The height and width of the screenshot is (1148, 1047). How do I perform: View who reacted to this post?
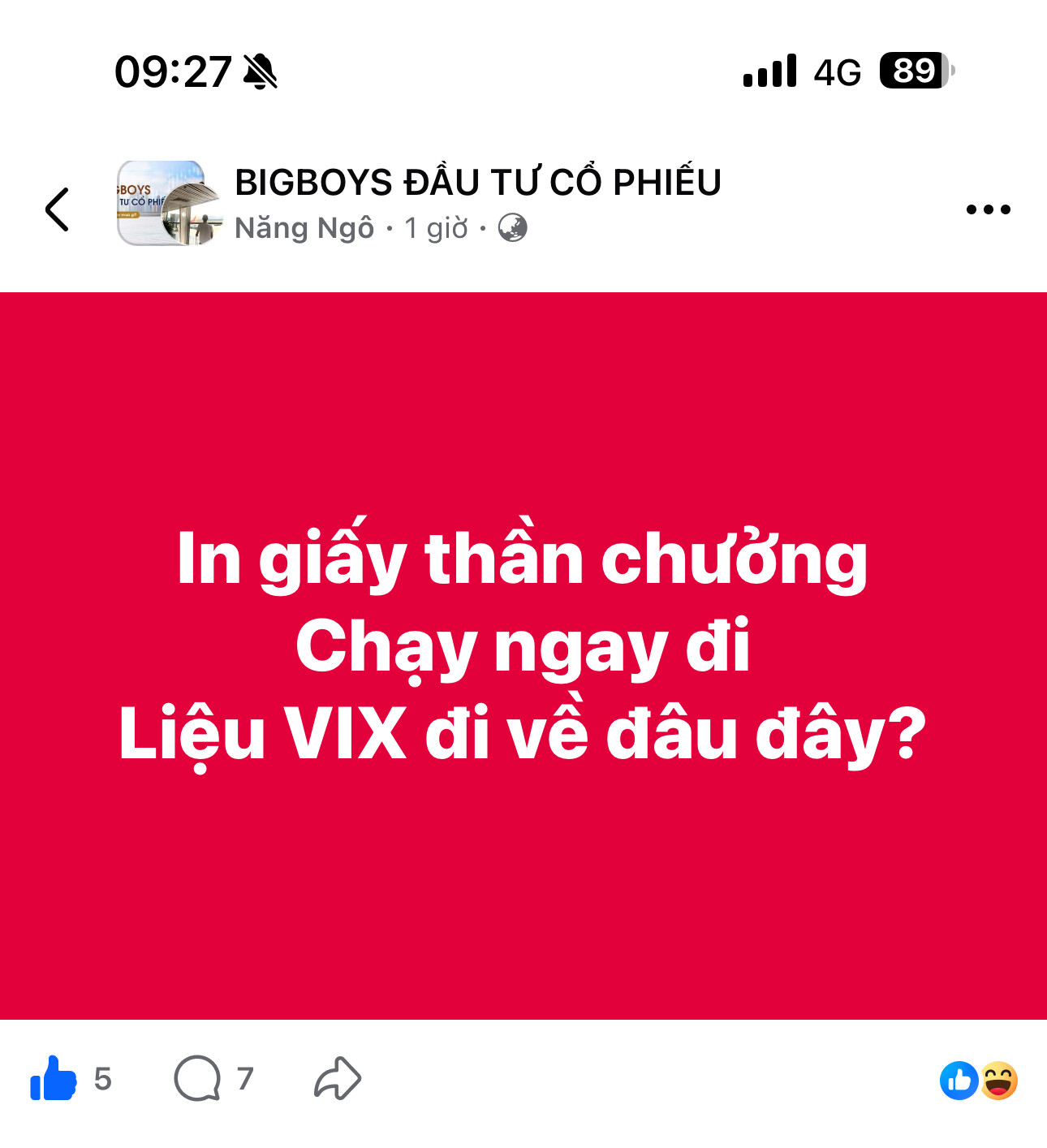pos(978,1081)
